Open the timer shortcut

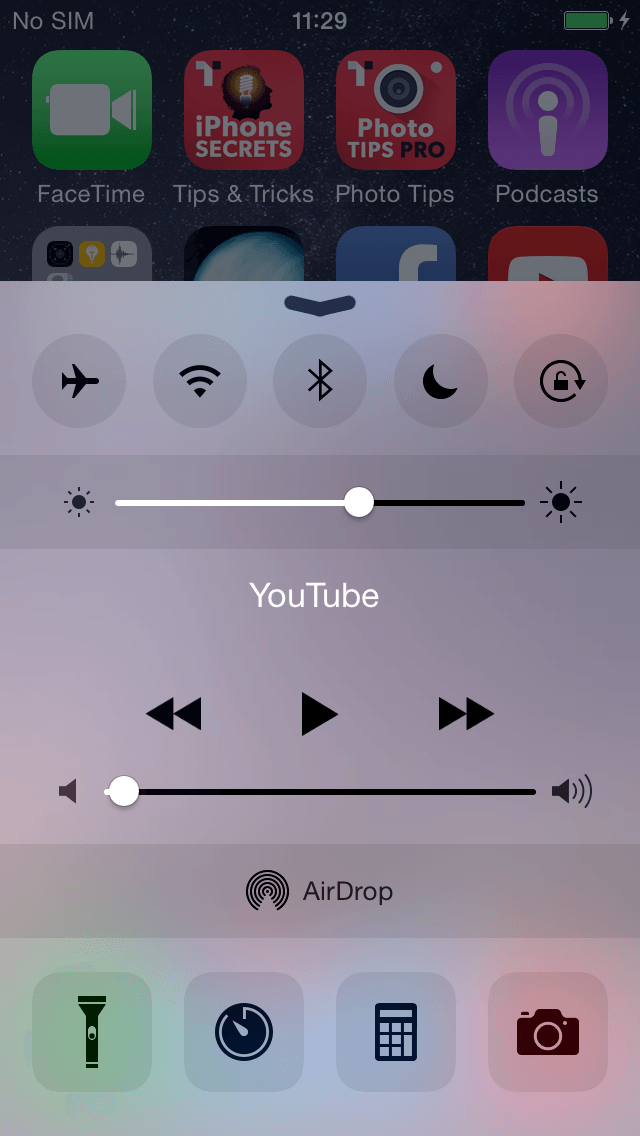point(244,1032)
